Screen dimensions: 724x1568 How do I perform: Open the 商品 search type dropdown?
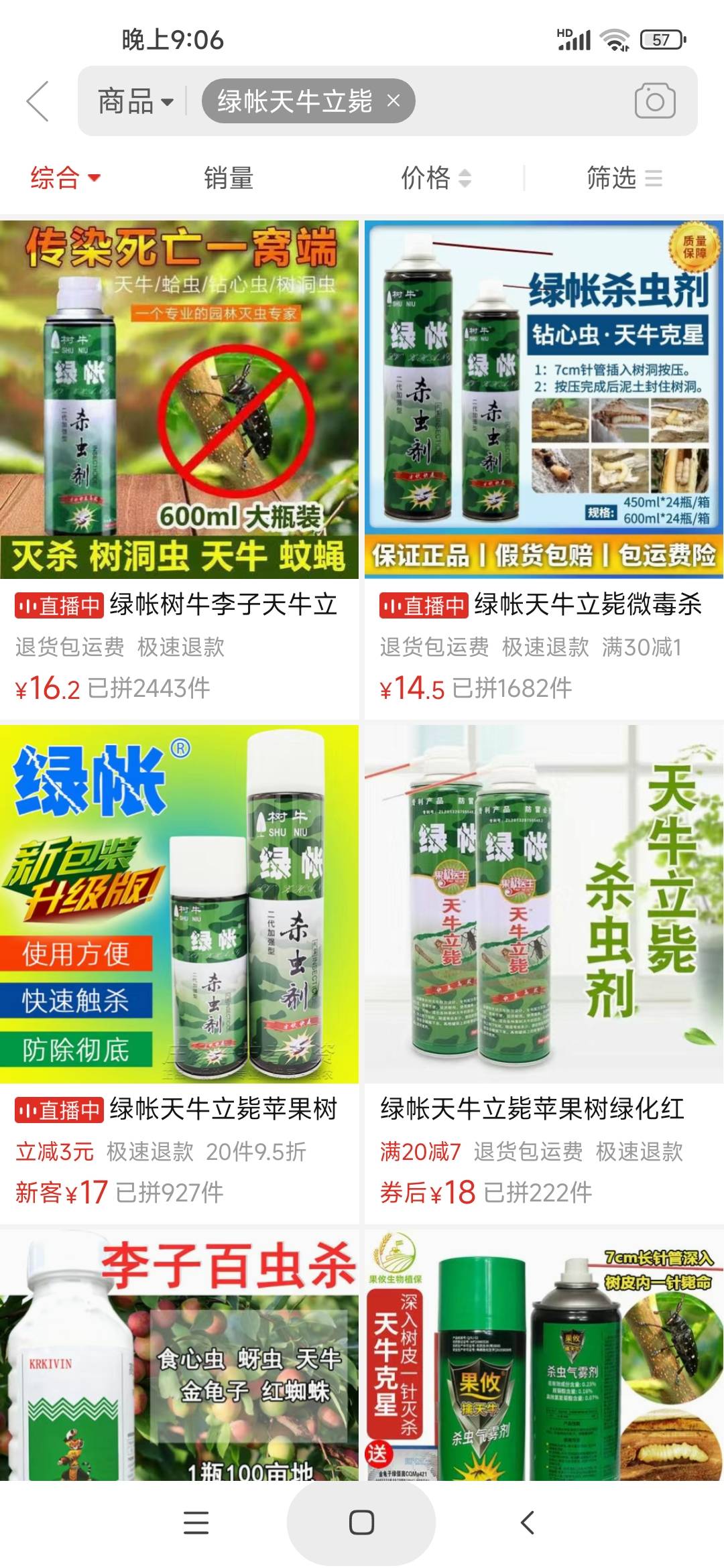click(x=136, y=102)
